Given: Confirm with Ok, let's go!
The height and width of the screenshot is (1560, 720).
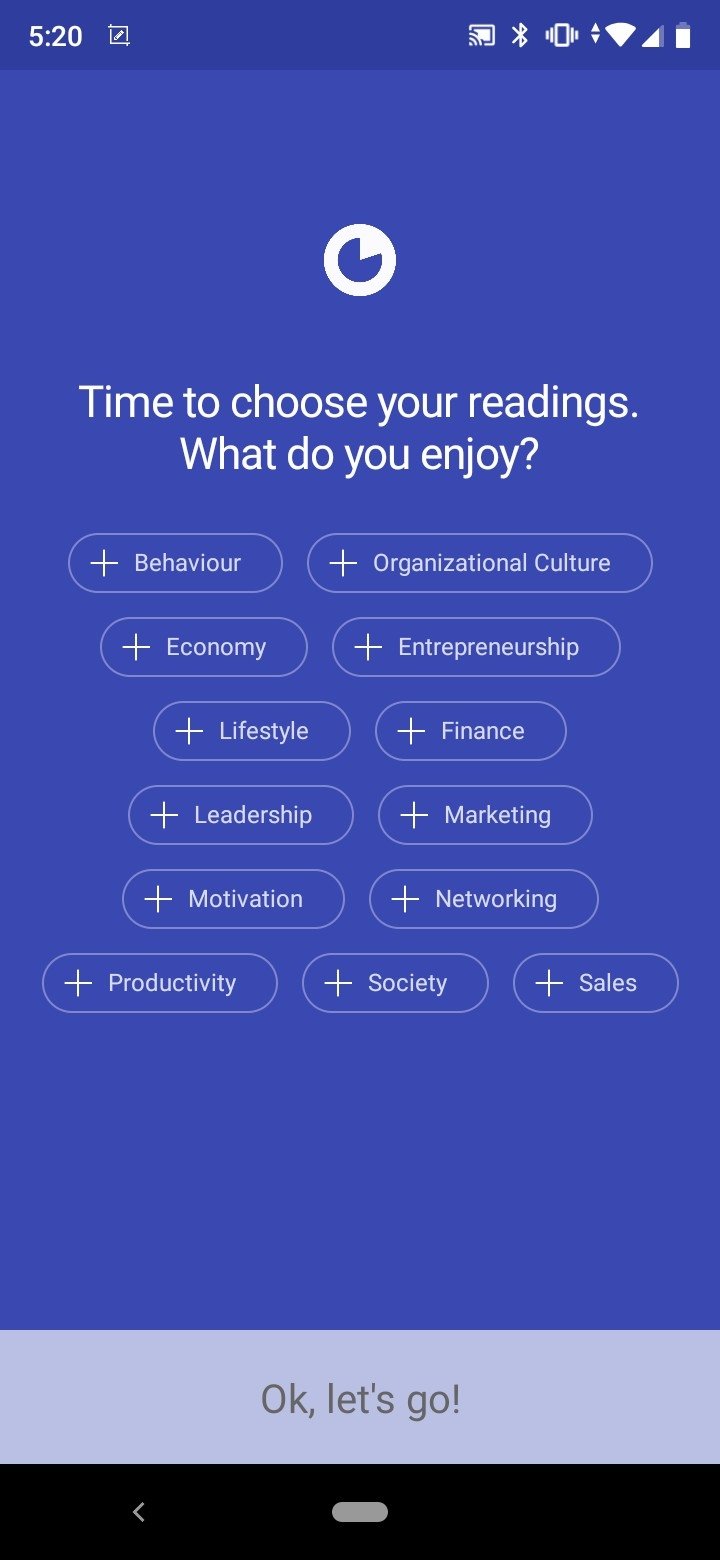Looking at the screenshot, I should (360, 1397).
